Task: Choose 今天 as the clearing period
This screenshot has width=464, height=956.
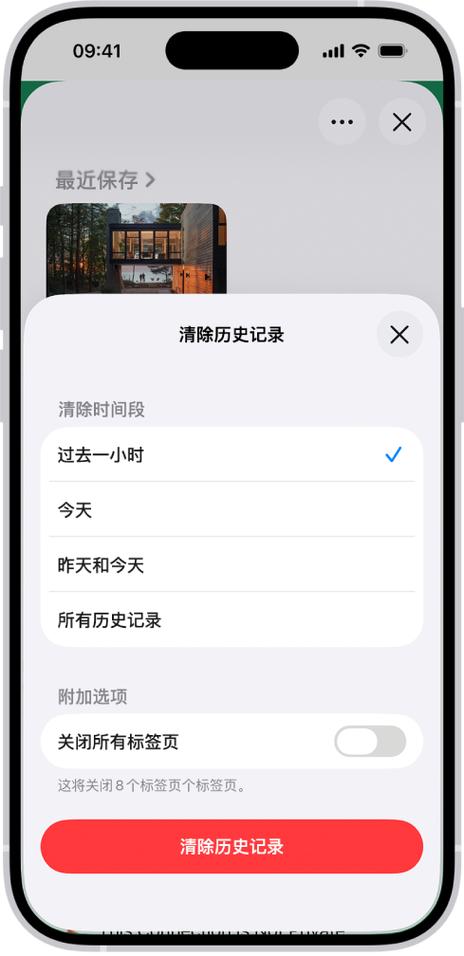Action: pyautogui.click(x=232, y=509)
